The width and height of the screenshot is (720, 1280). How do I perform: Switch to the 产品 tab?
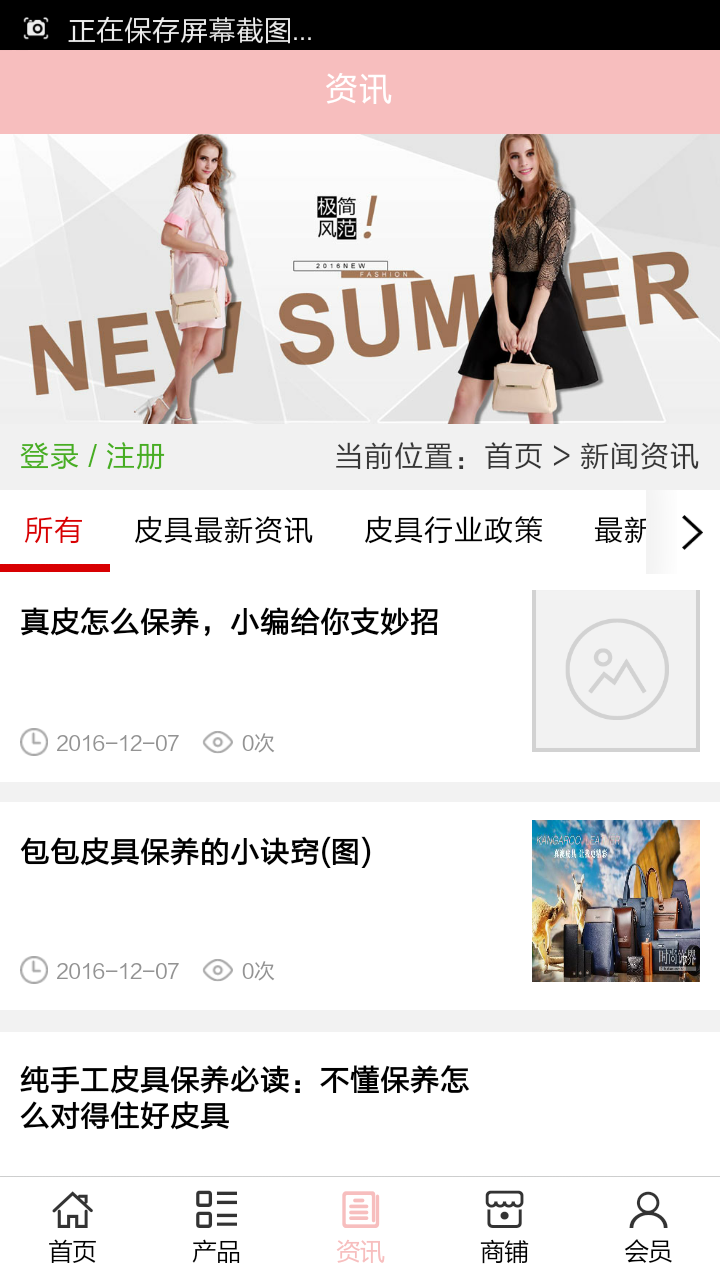pos(216,1227)
